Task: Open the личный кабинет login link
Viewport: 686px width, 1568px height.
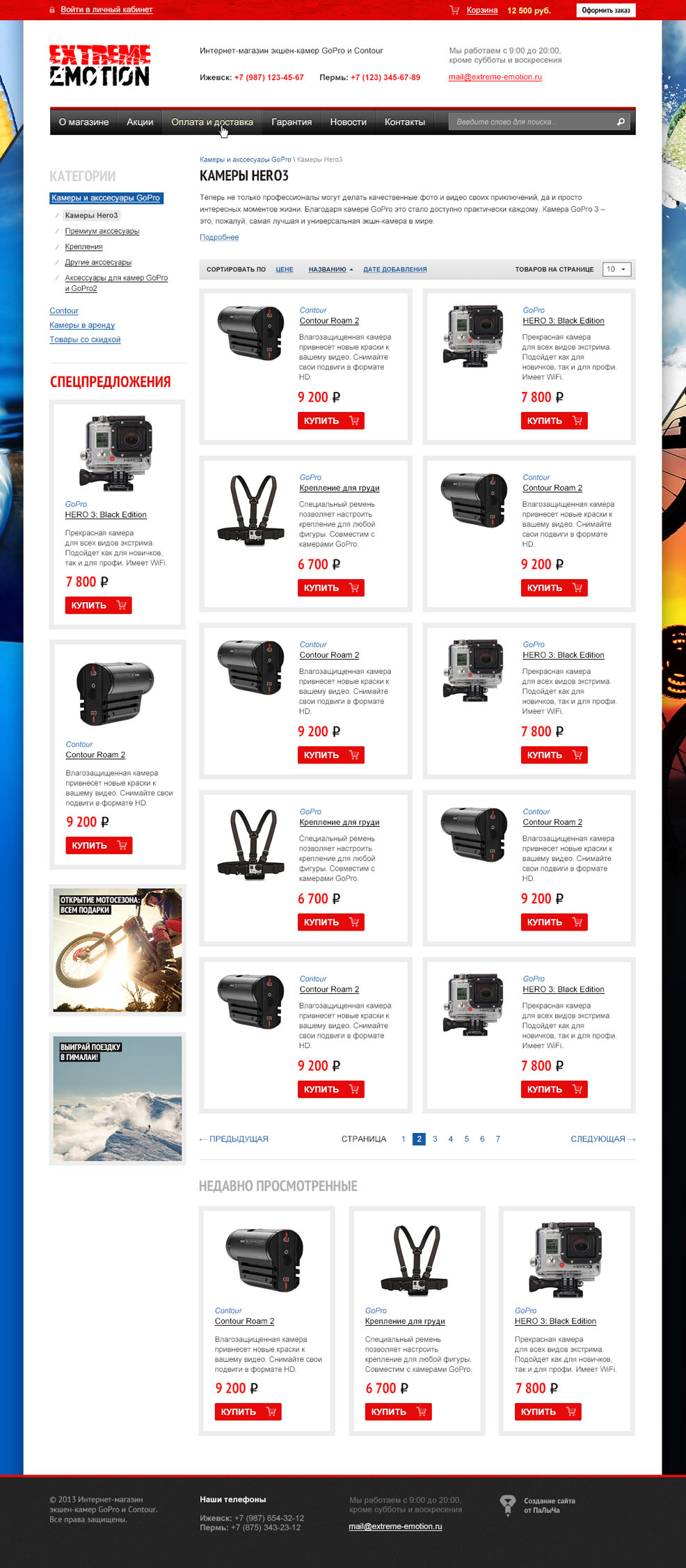Action: click(106, 10)
